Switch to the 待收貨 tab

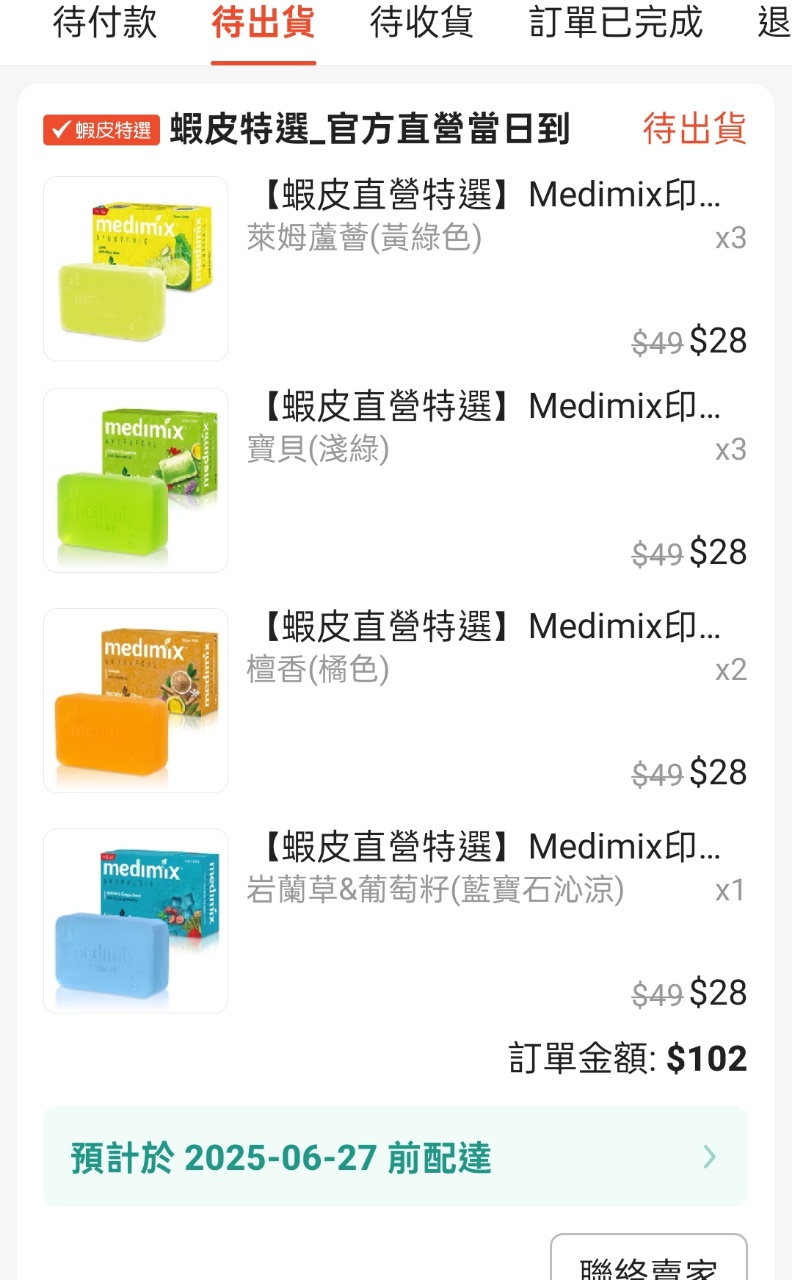coord(421,24)
